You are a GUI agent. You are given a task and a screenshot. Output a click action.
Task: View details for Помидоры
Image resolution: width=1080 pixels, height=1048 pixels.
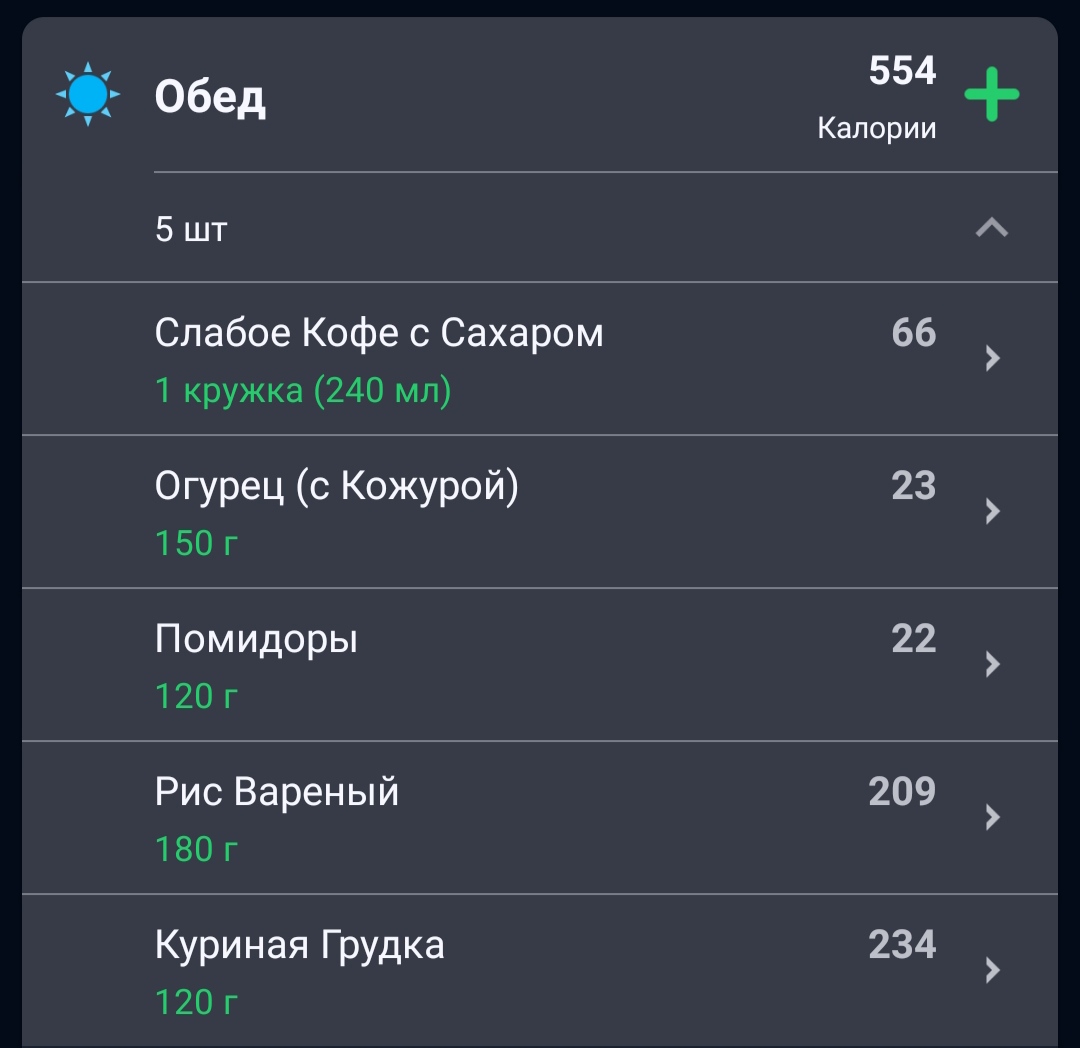tap(540, 665)
